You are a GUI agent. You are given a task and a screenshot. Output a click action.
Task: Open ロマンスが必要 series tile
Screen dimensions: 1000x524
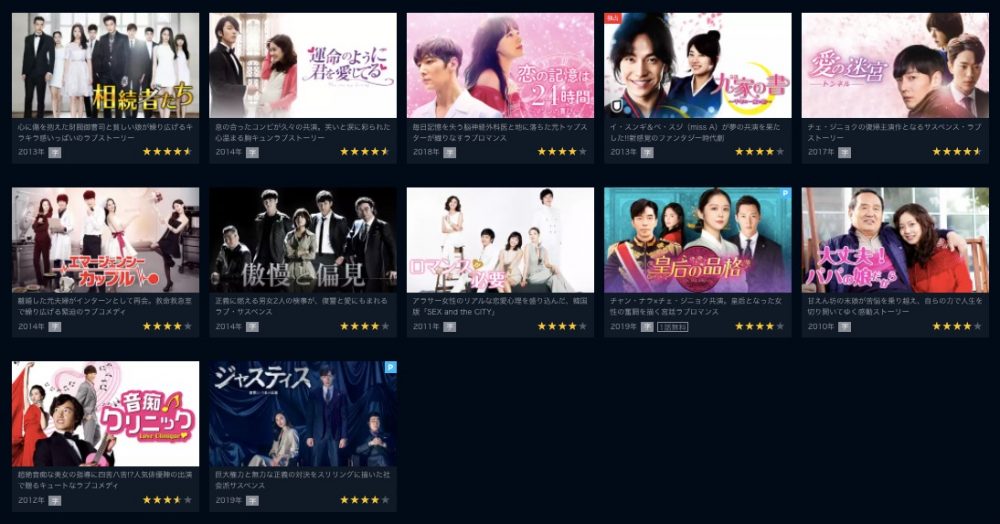500,240
